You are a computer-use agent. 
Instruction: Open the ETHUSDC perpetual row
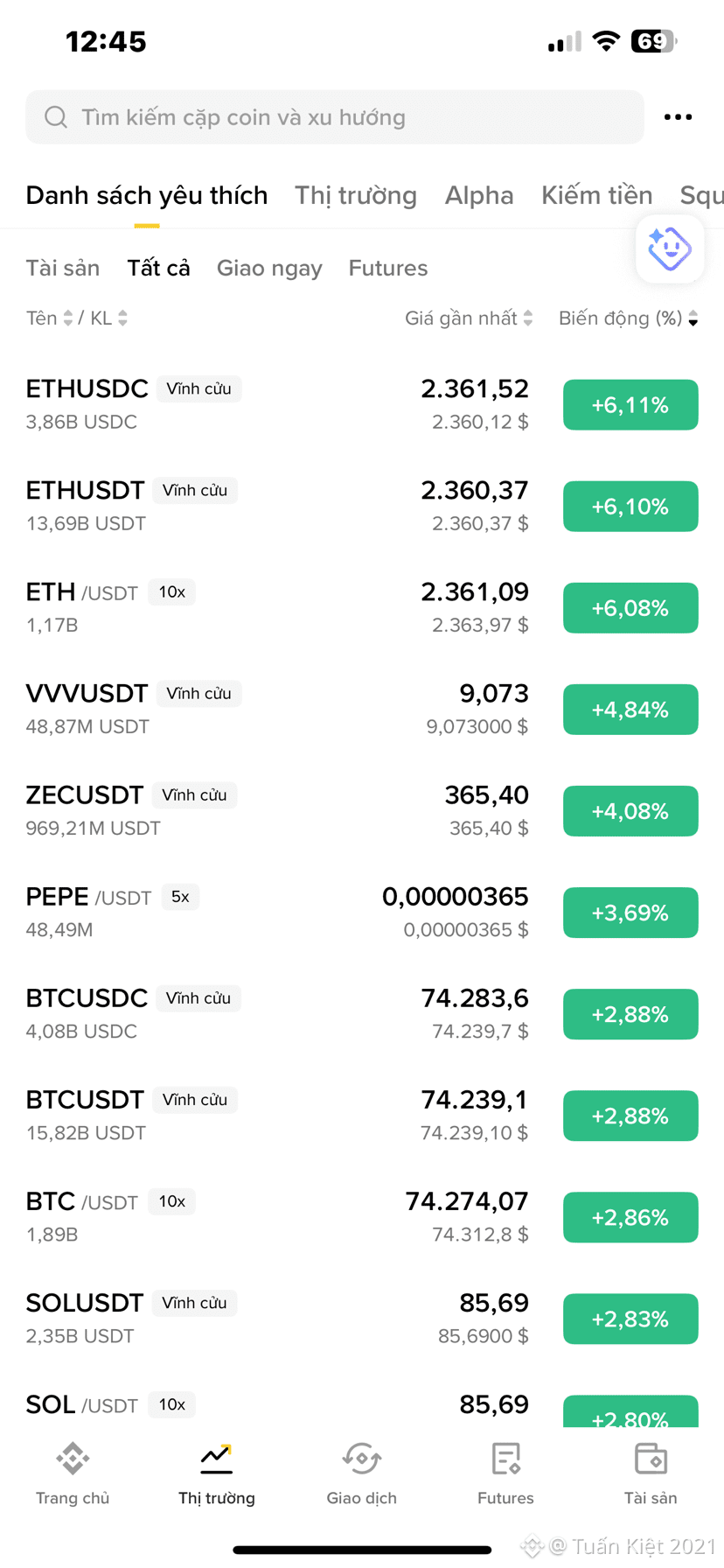(x=362, y=404)
